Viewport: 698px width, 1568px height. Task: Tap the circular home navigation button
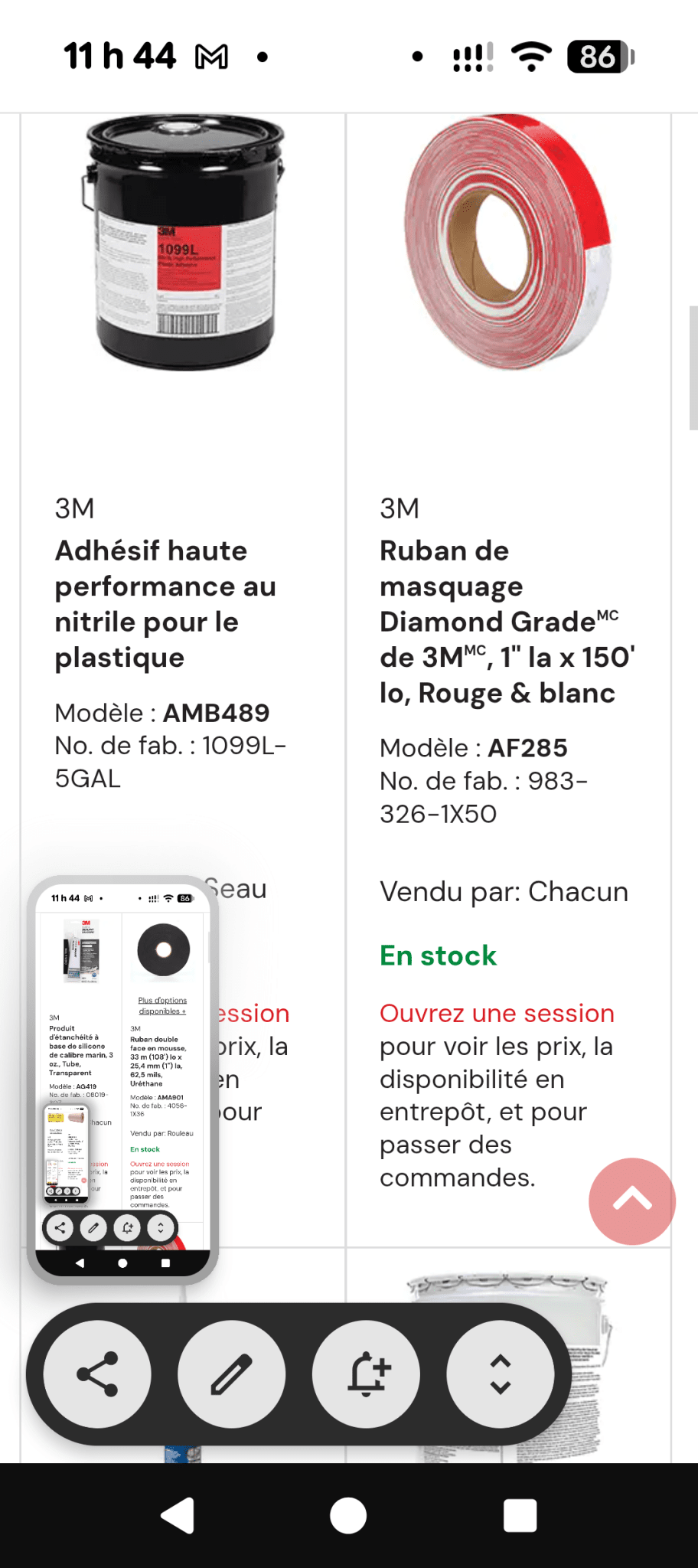point(348,1514)
